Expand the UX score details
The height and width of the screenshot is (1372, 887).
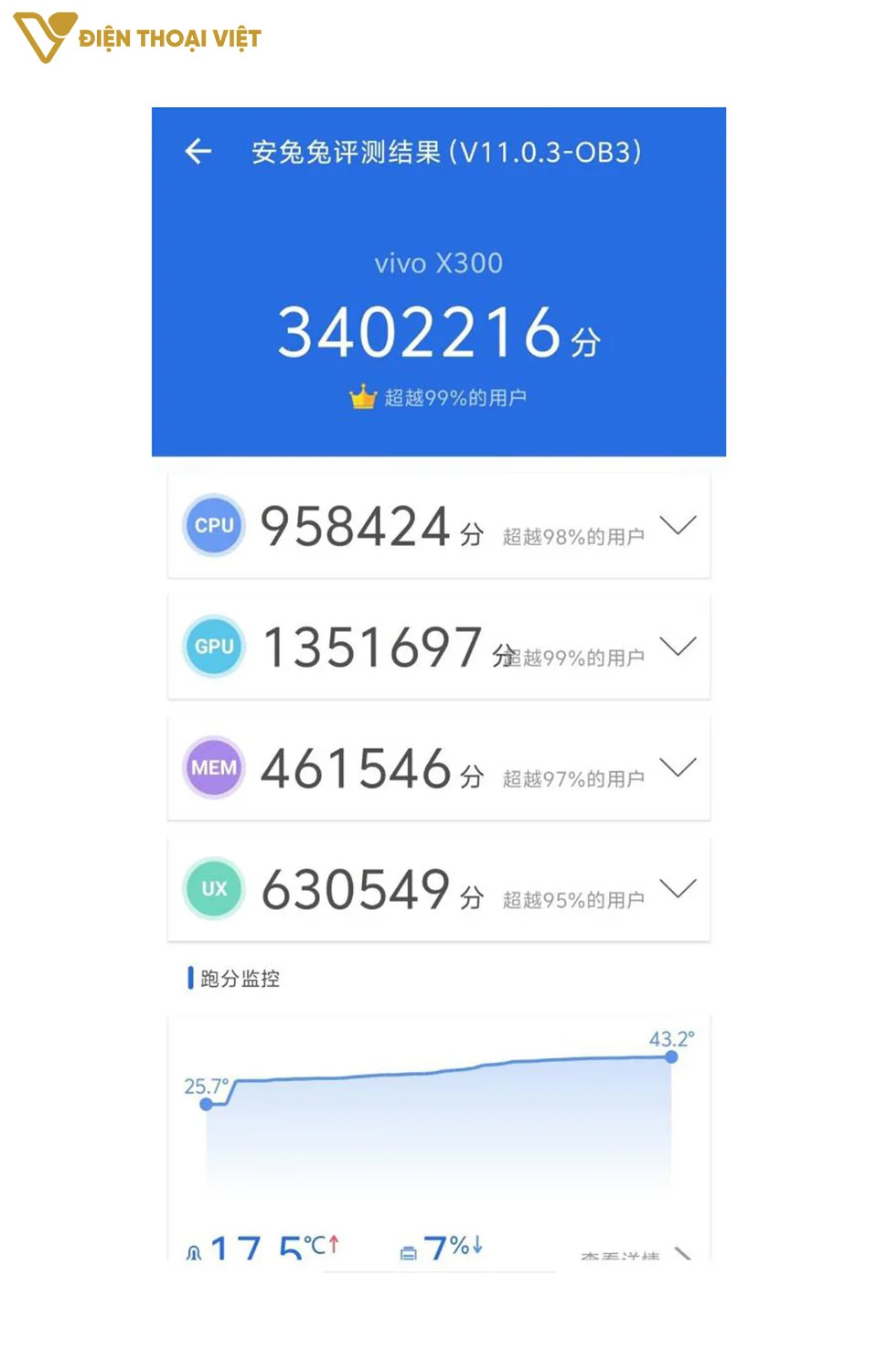click(679, 888)
